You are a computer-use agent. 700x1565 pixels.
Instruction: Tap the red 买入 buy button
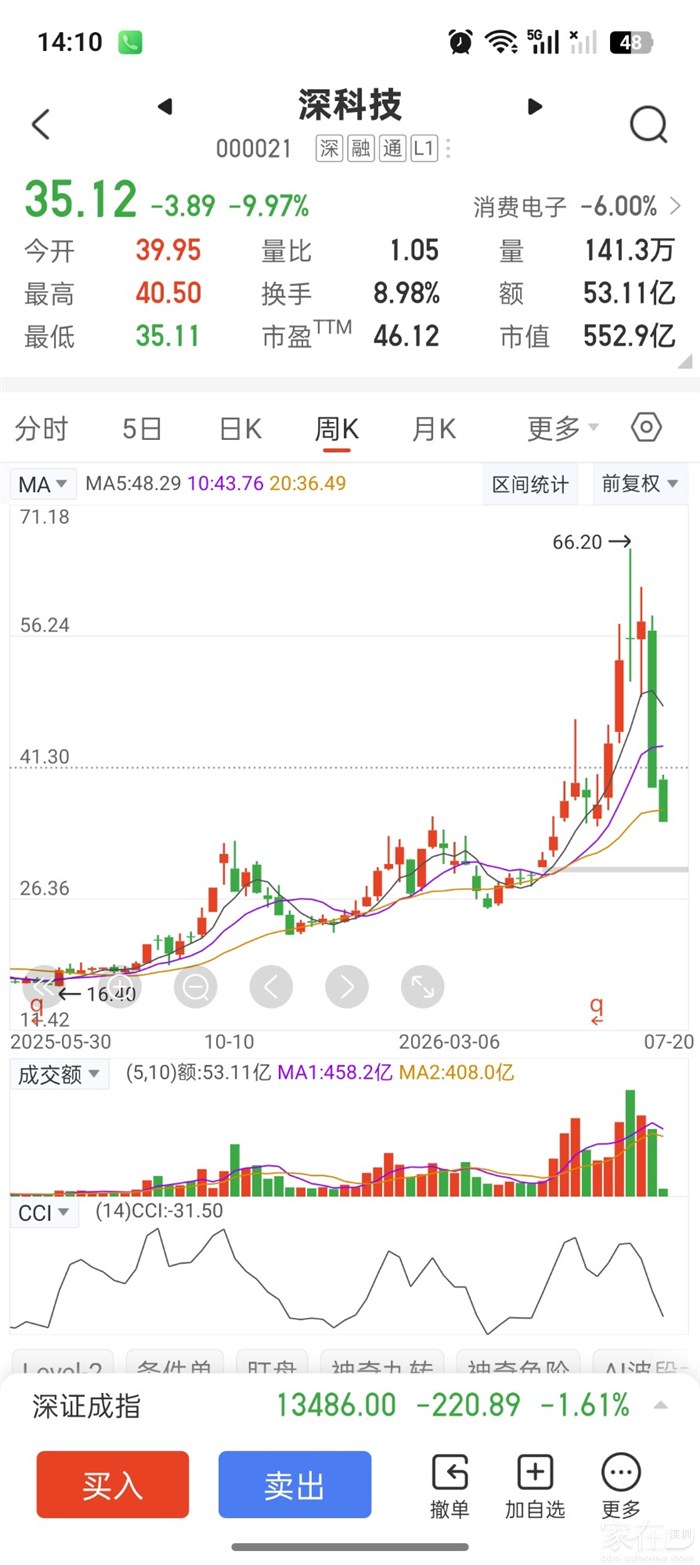click(113, 1485)
